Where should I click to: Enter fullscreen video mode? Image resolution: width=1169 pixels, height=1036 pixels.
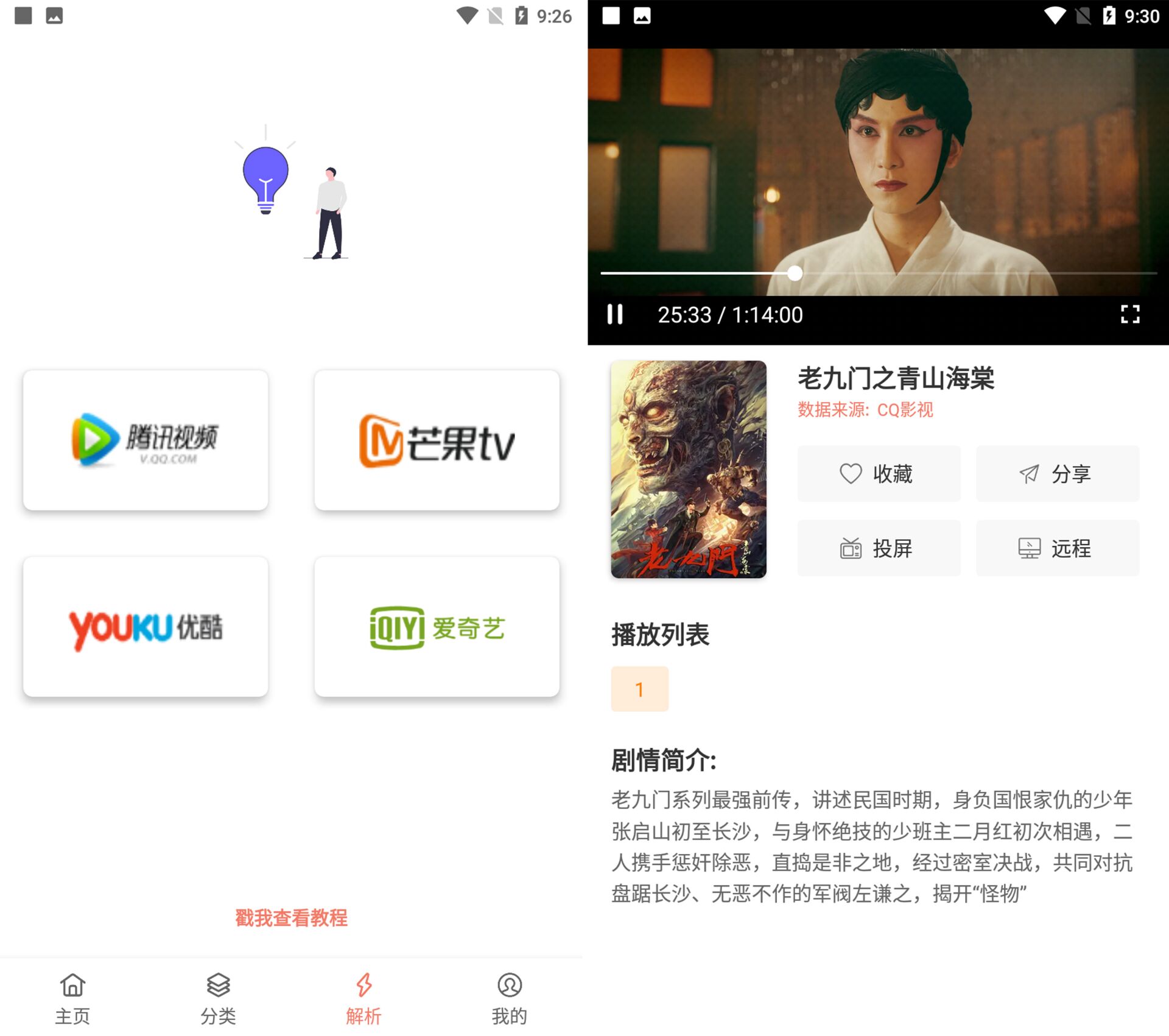click(1129, 314)
